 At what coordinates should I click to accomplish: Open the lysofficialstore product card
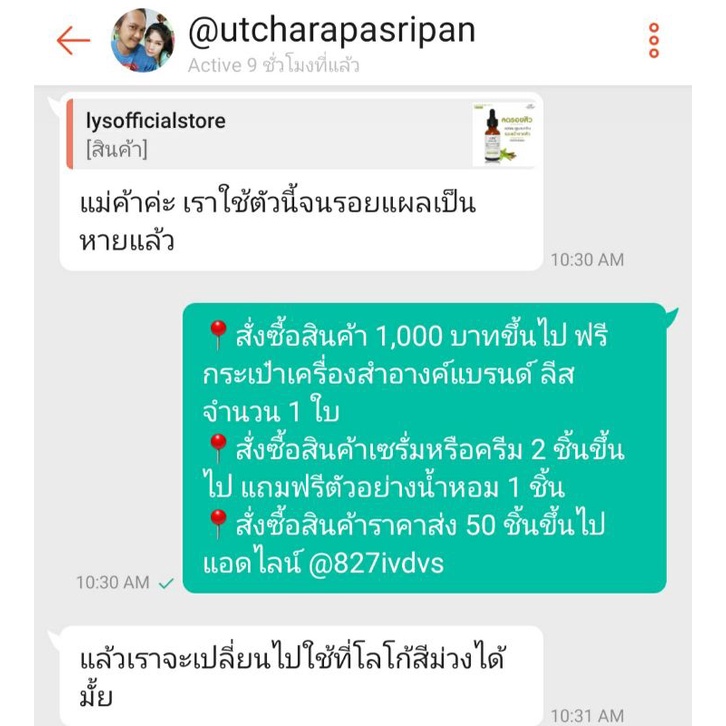(x=300, y=135)
